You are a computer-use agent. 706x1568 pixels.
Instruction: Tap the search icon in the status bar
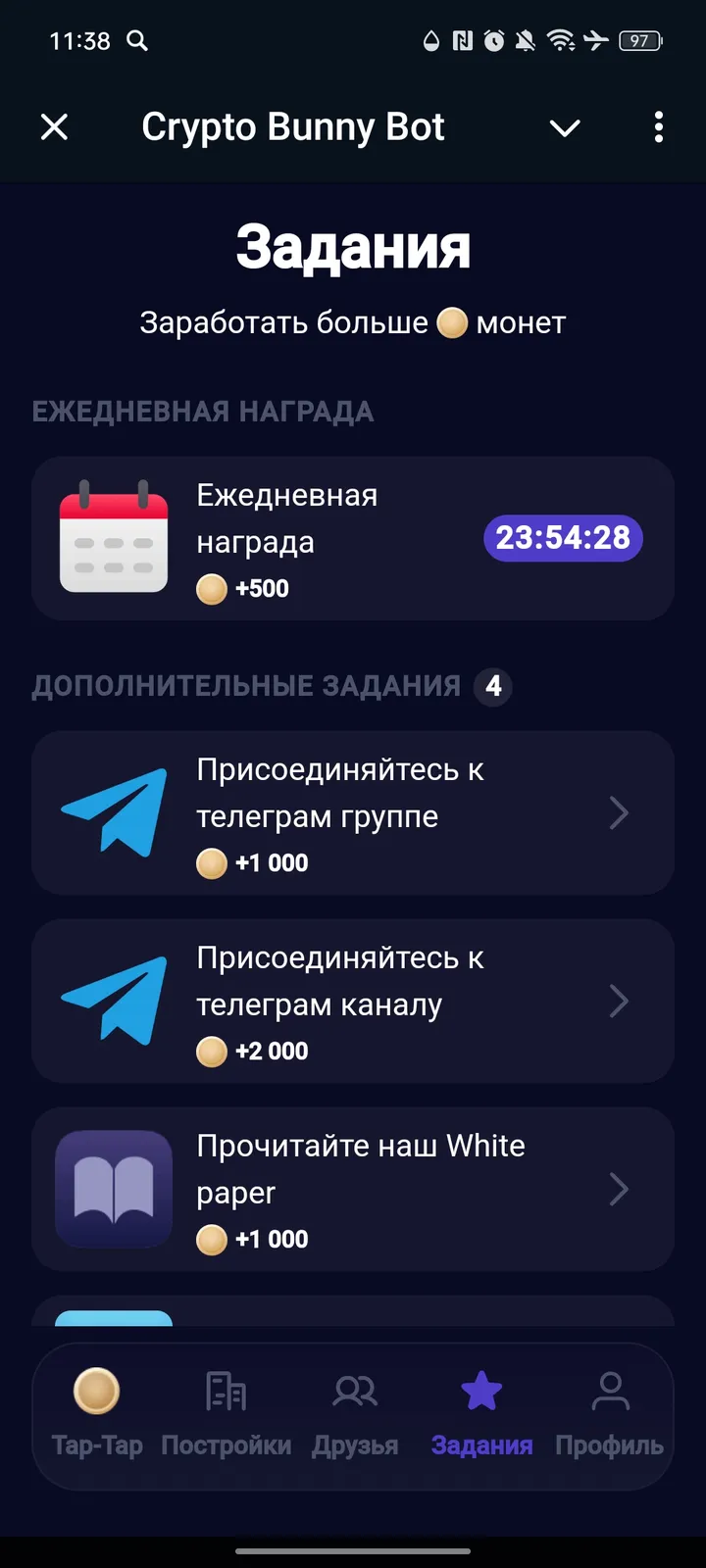coord(138,41)
